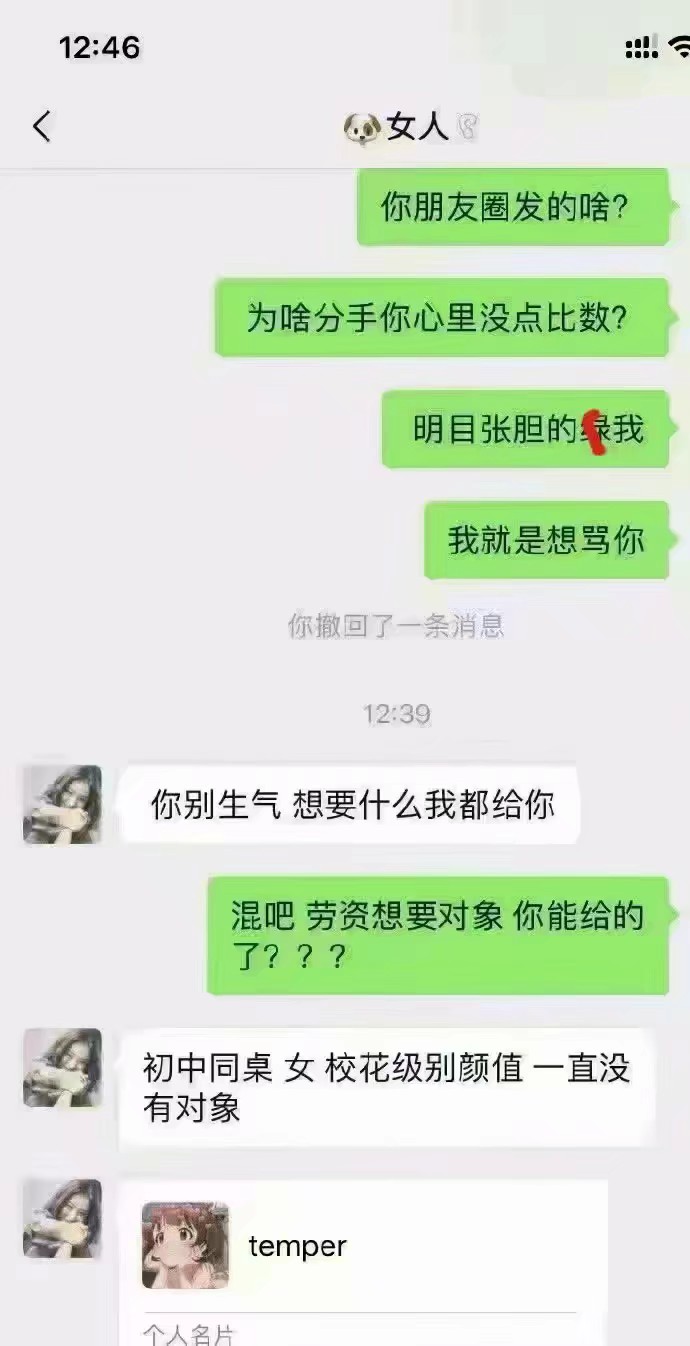Viewport: 690px width, 1346px height.
Task: Open sender's avatar beside 你别生气 message
Action: 63,805
